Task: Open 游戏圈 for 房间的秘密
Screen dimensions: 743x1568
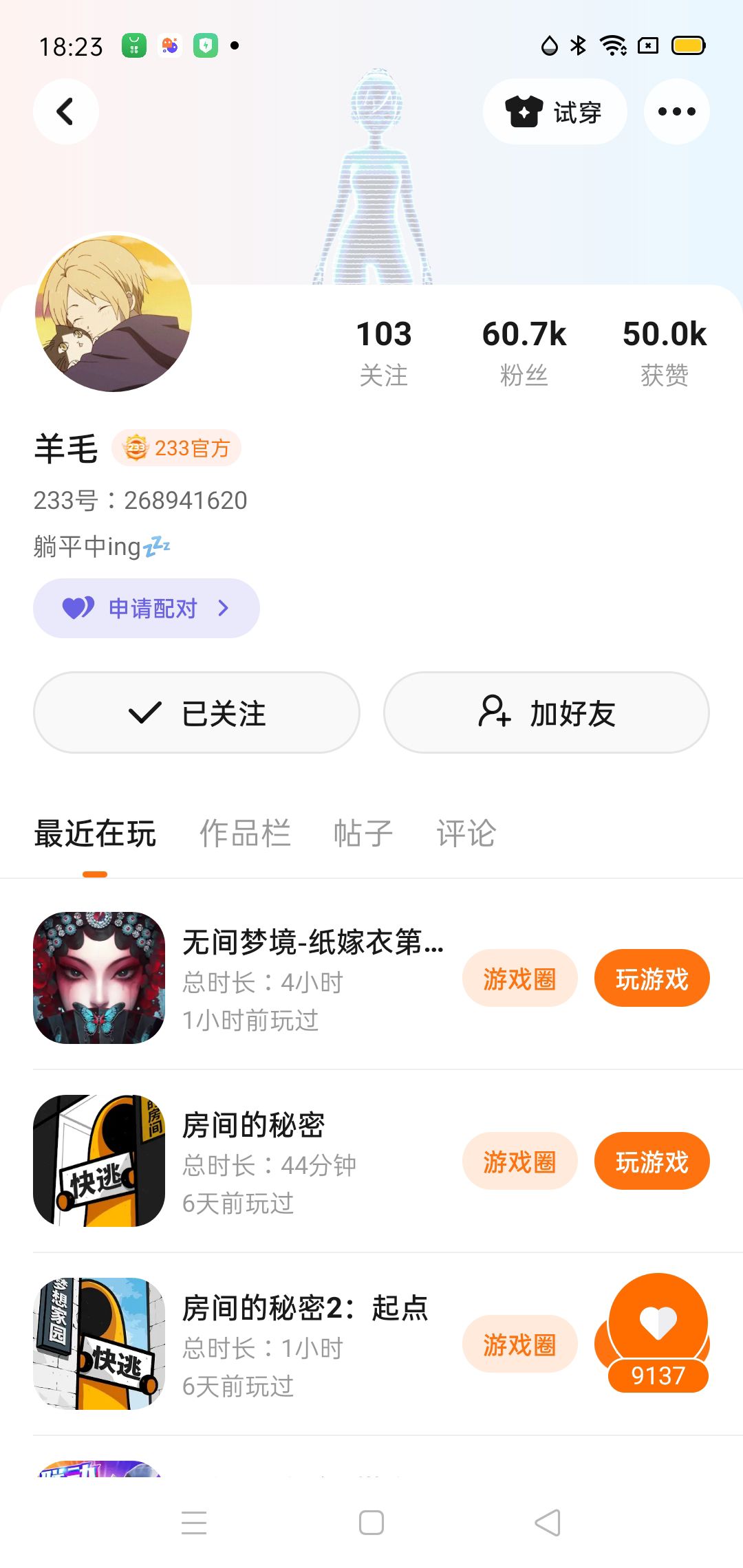Action: 519,1162
